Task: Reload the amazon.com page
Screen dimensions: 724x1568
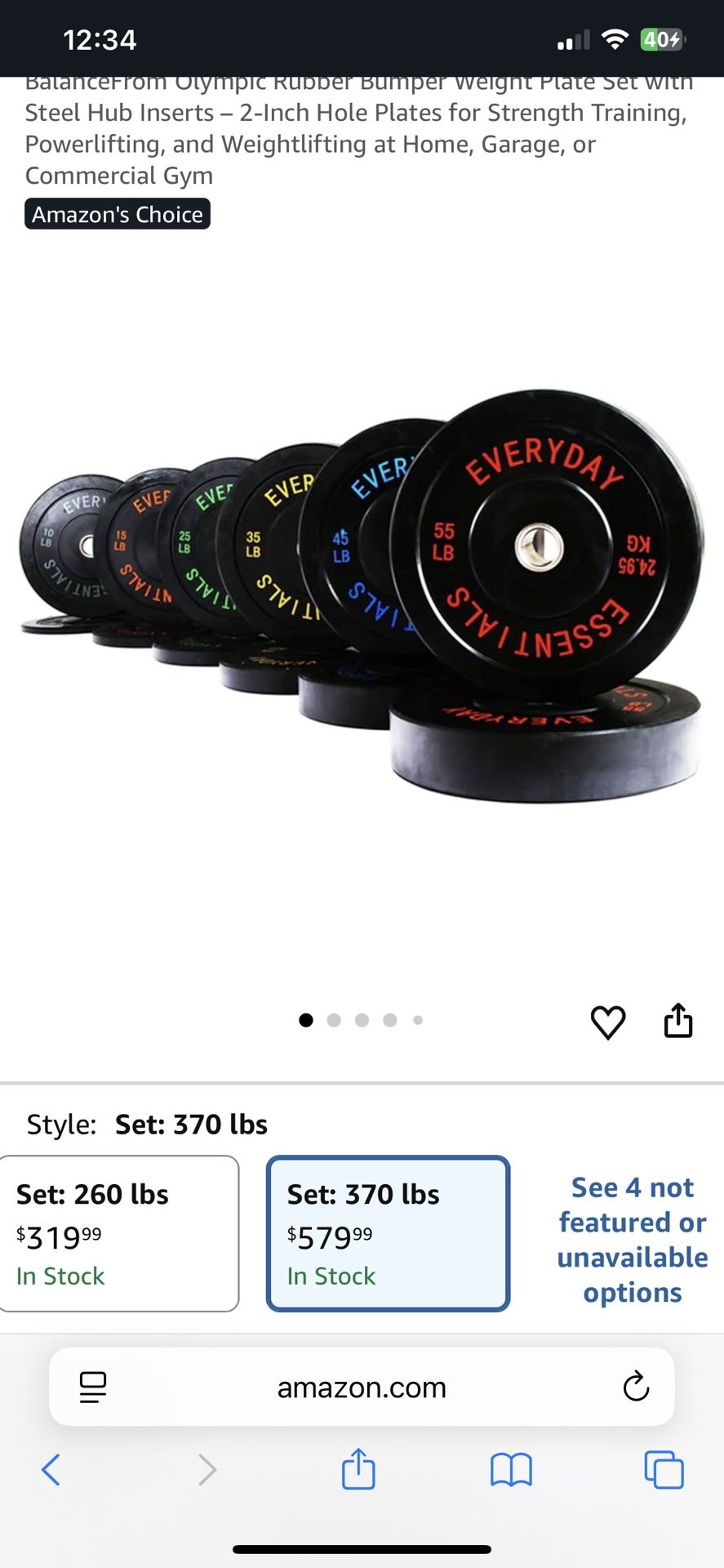Action: pos(637,1386)
